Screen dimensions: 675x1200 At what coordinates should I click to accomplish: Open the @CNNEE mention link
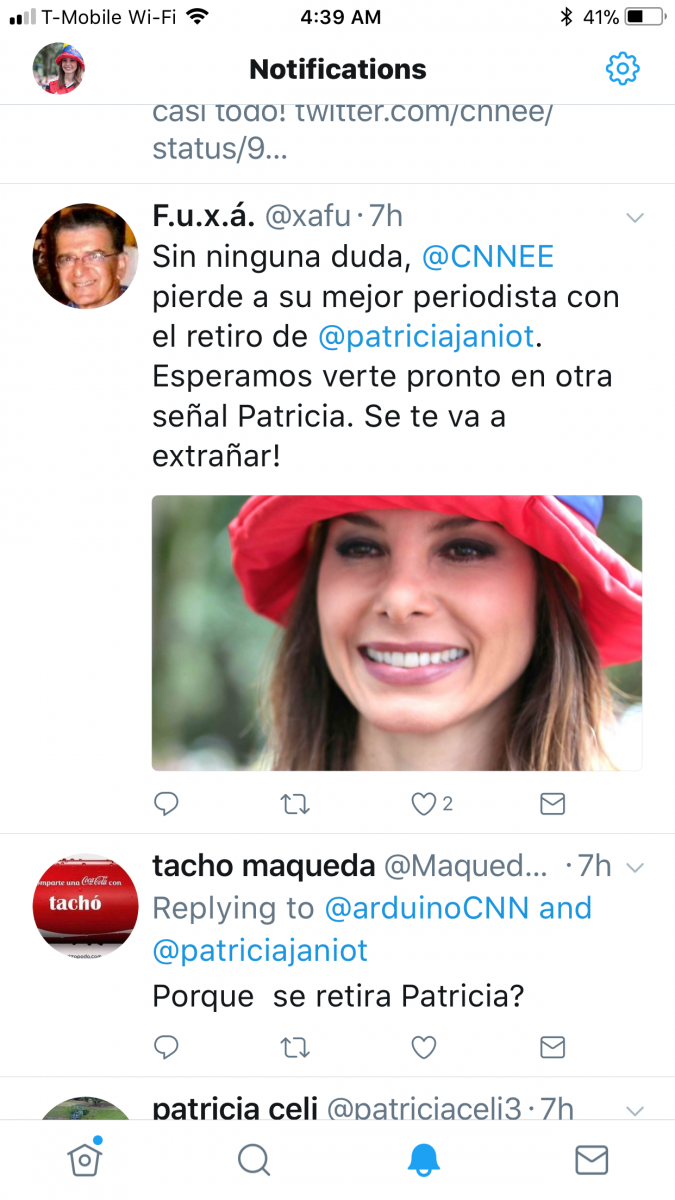pyautogui.click(x=488, y=257)
